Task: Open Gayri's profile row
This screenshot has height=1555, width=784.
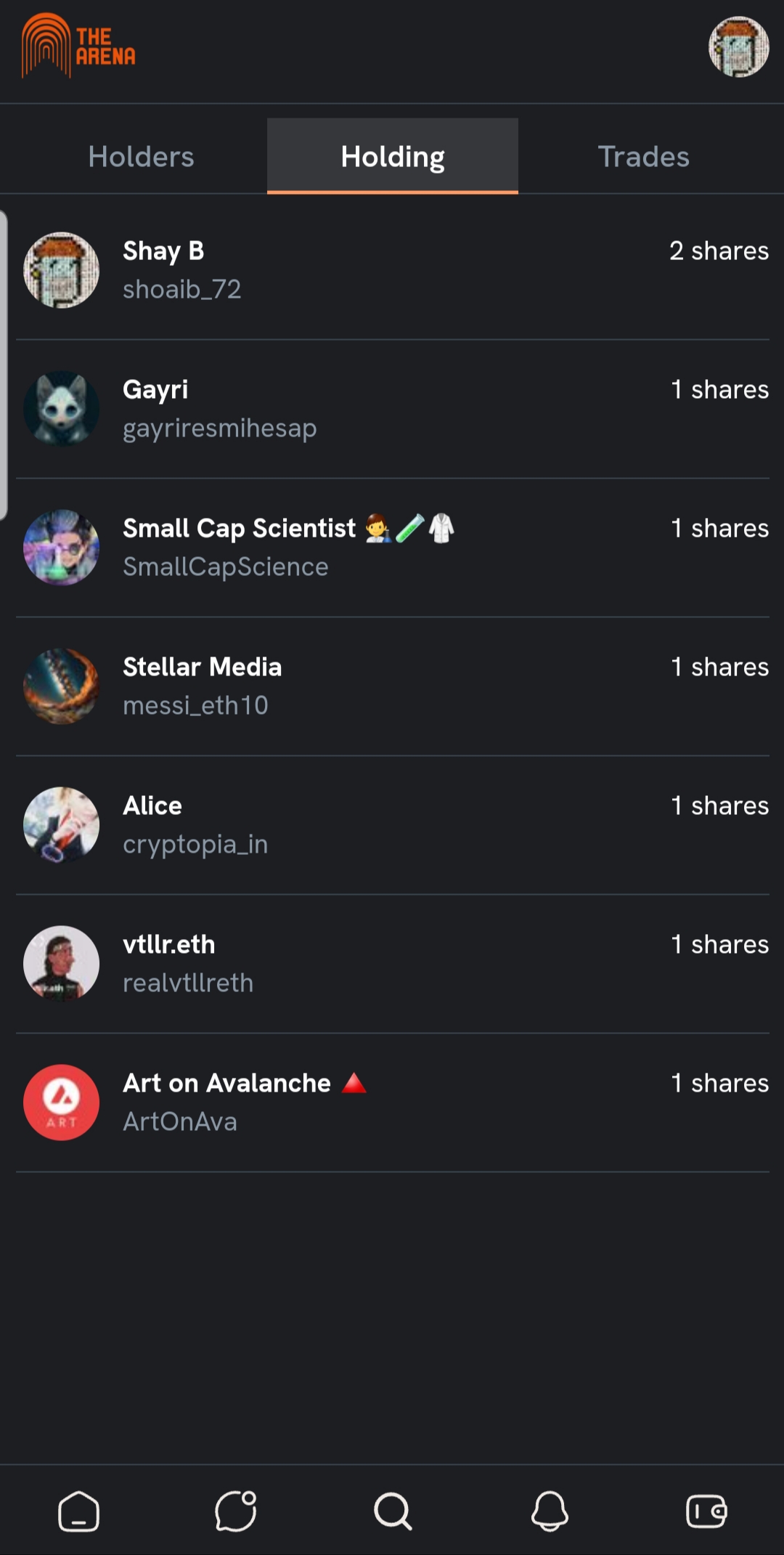Action: [392, 408]
